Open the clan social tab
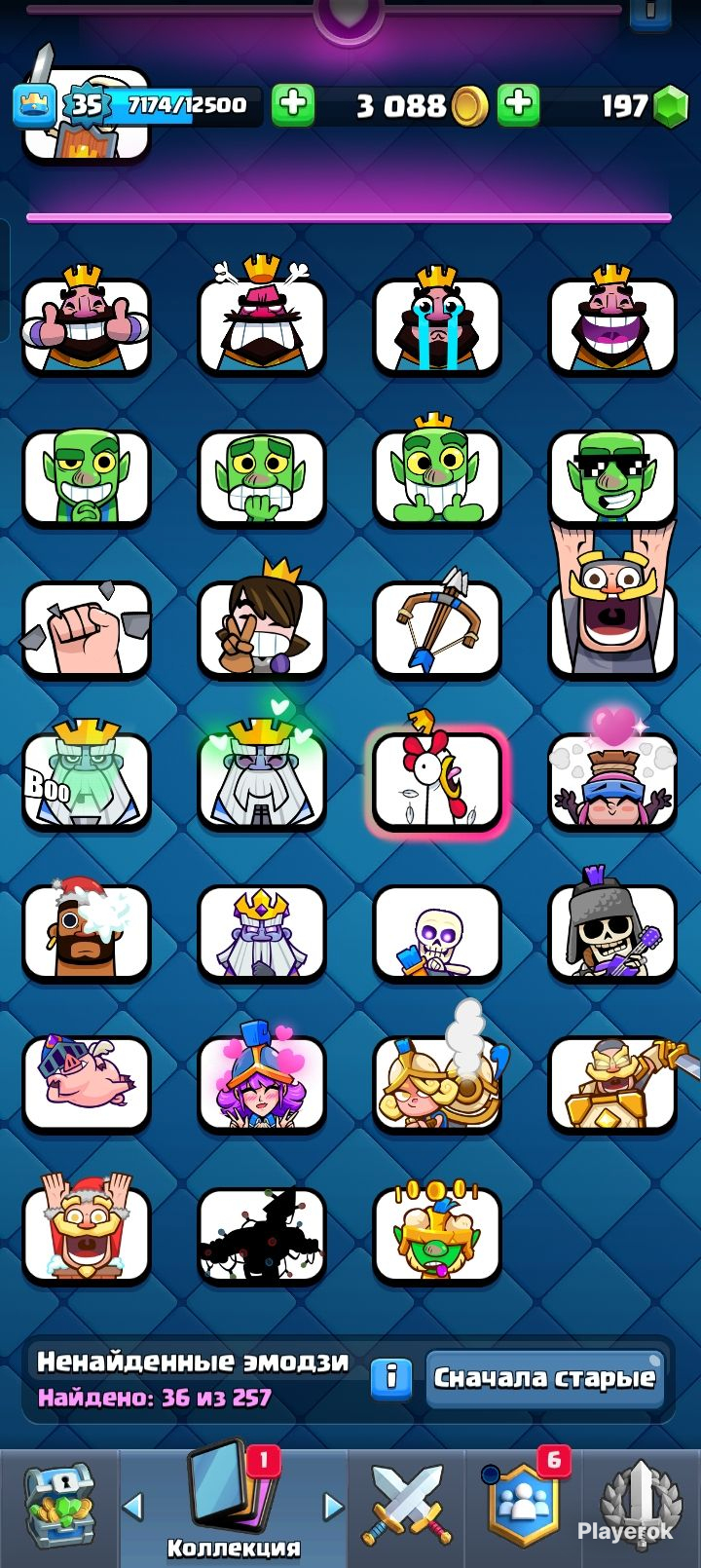The image size is (701, 1568). pos(524,1507)
